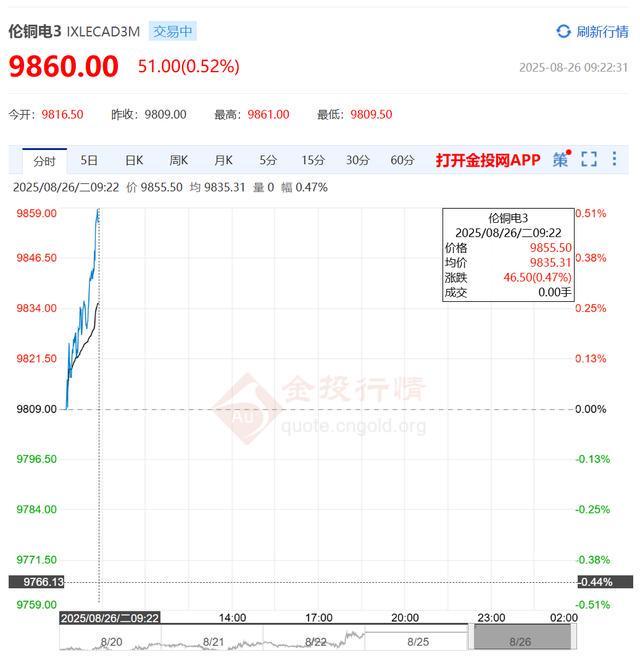Show the 日K candlestick chart
The height and width of the screenshot is (663, 640).
click(x=134, y=160)
